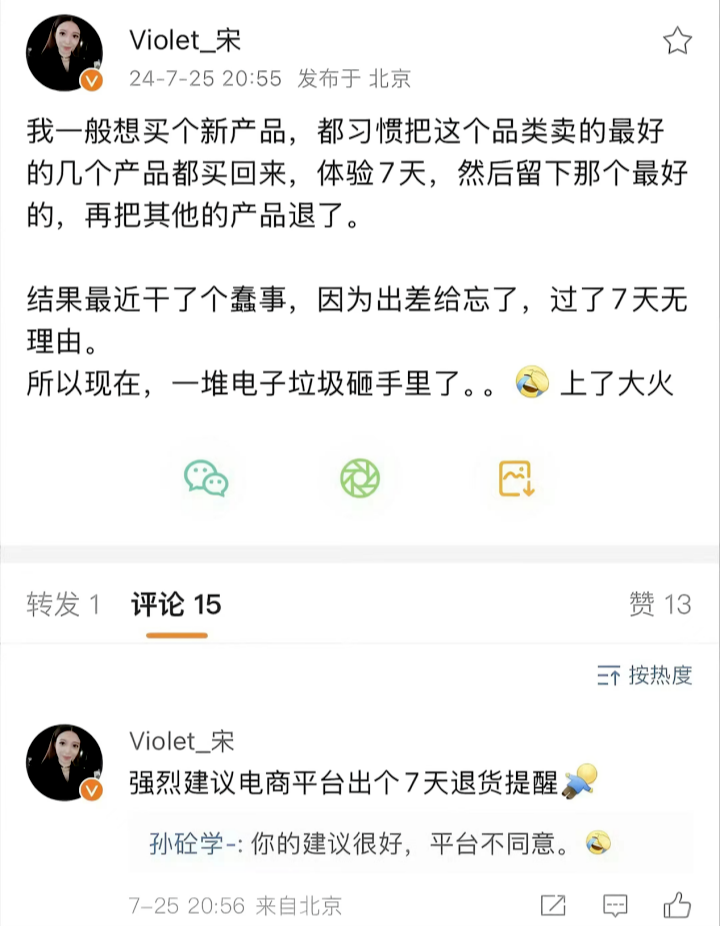Image resolution: width=720 pixels, height=926 pixels.
Task: Favorite this post with the star icon
Action: (678, 42)
